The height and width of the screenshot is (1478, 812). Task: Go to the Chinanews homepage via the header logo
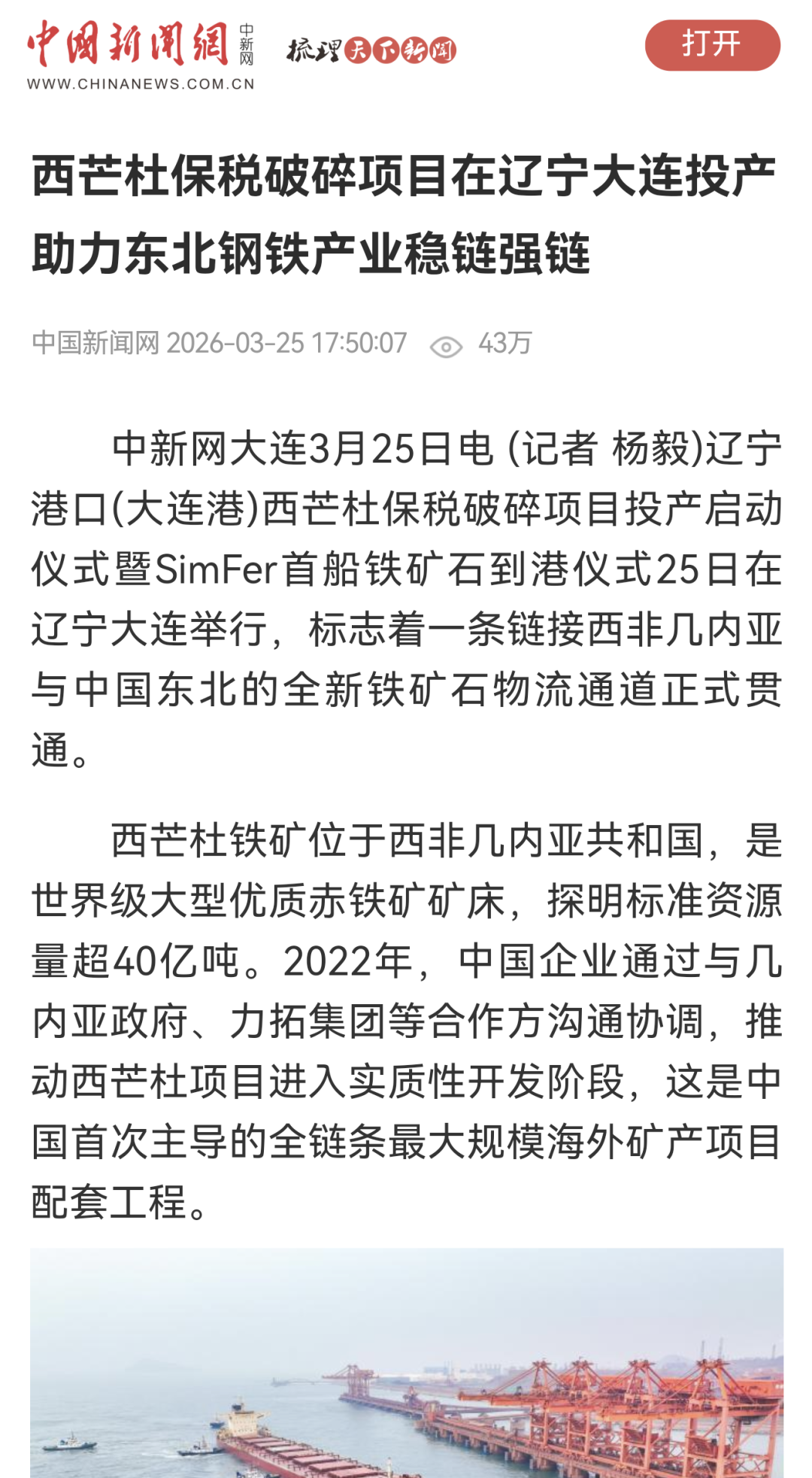point(141,55)
